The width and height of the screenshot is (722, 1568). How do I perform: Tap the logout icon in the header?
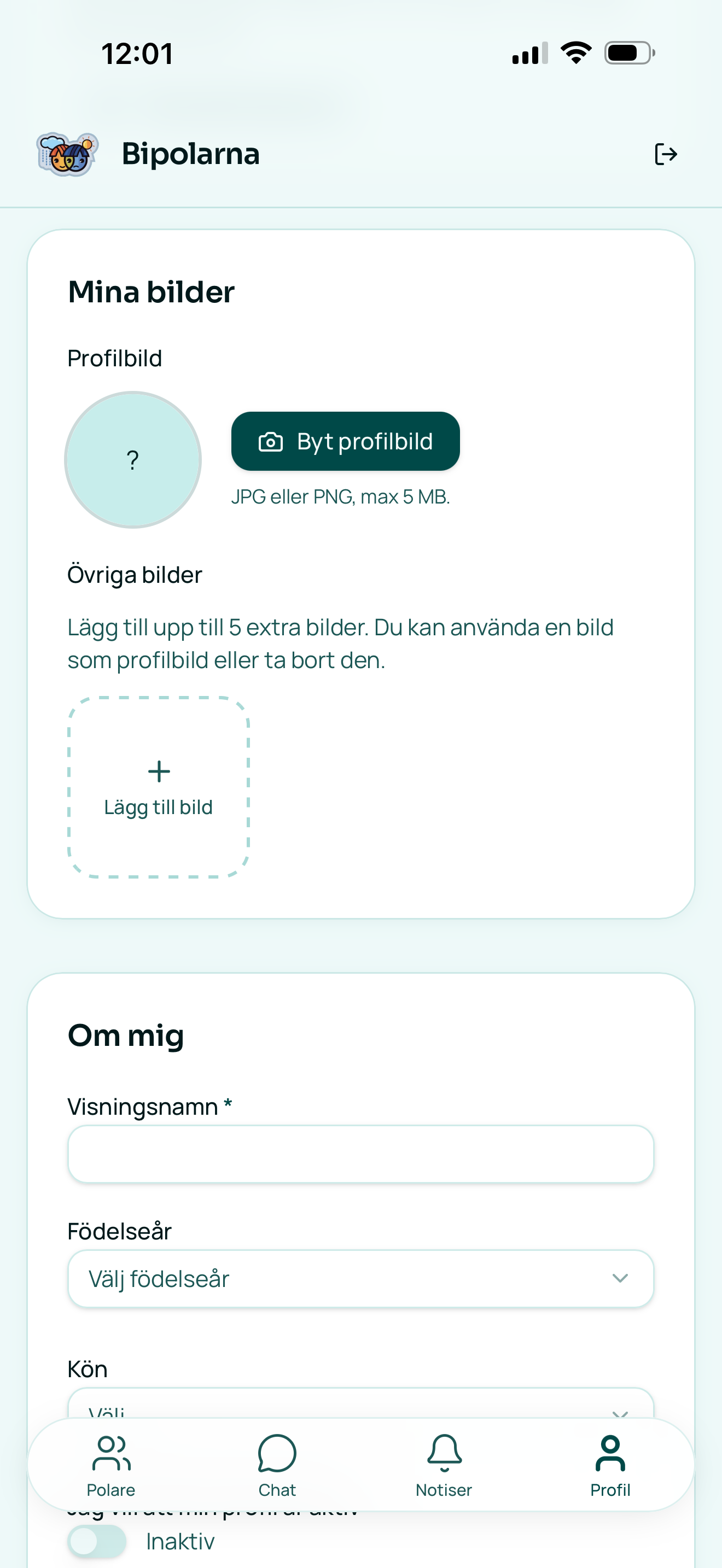[665, 154]
